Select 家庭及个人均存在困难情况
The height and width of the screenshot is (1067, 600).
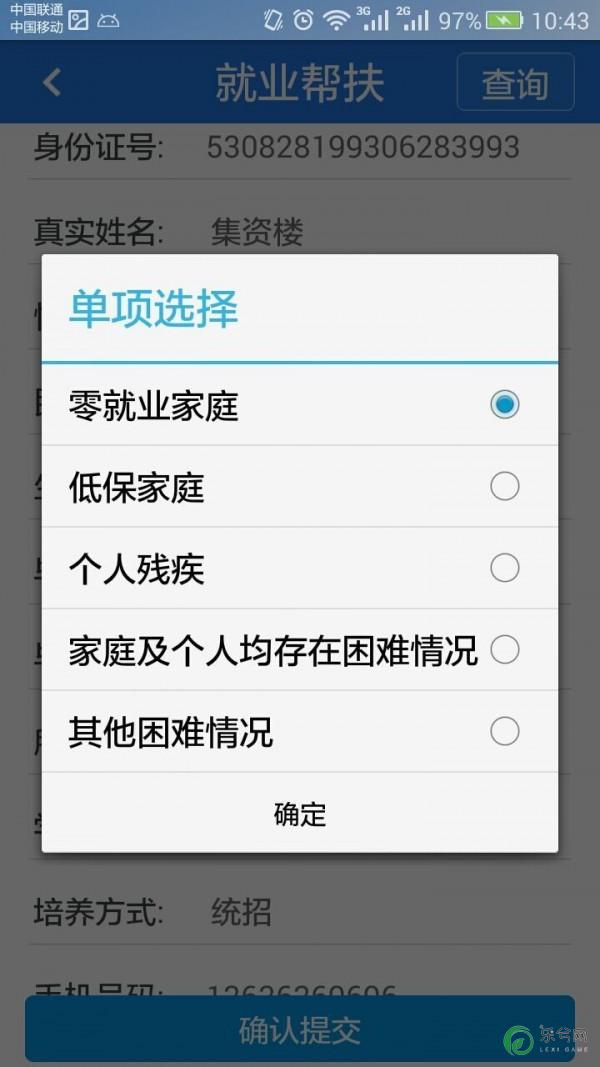point(299,650)
